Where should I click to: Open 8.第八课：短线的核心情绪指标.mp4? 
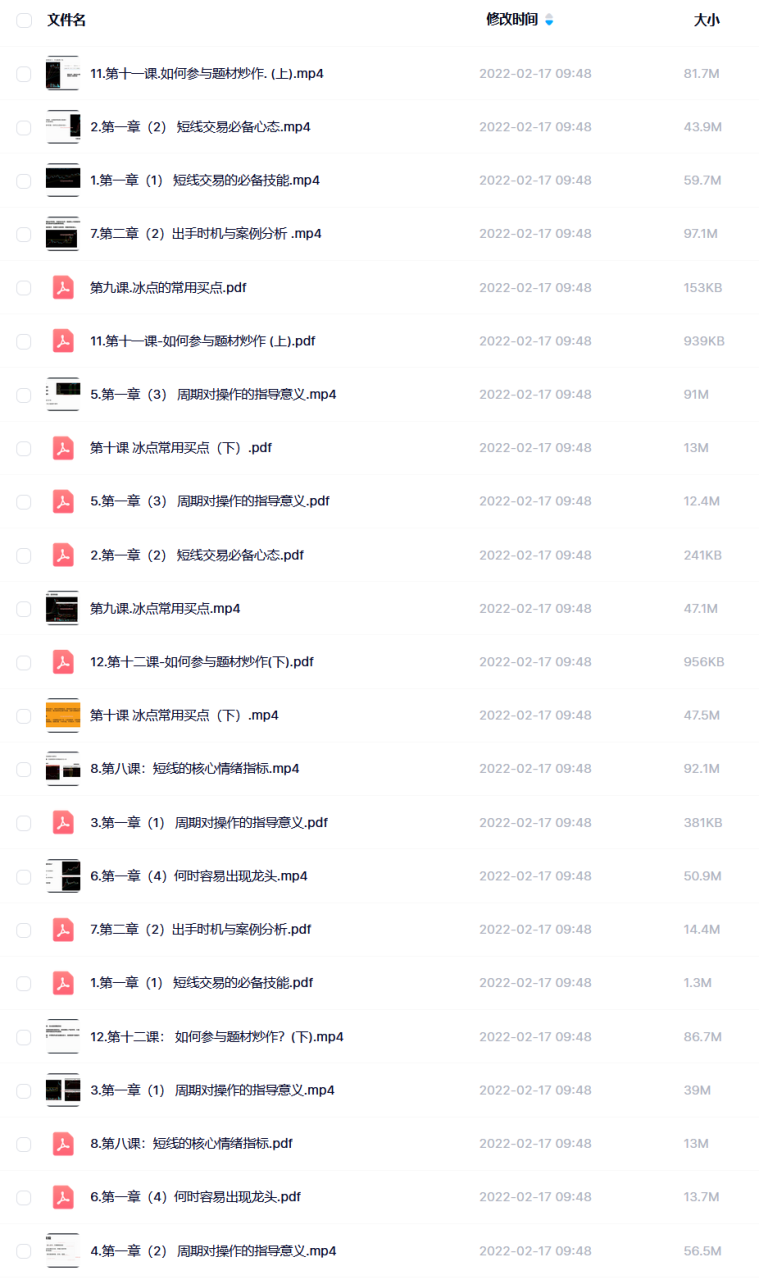[x=194, y=769]
